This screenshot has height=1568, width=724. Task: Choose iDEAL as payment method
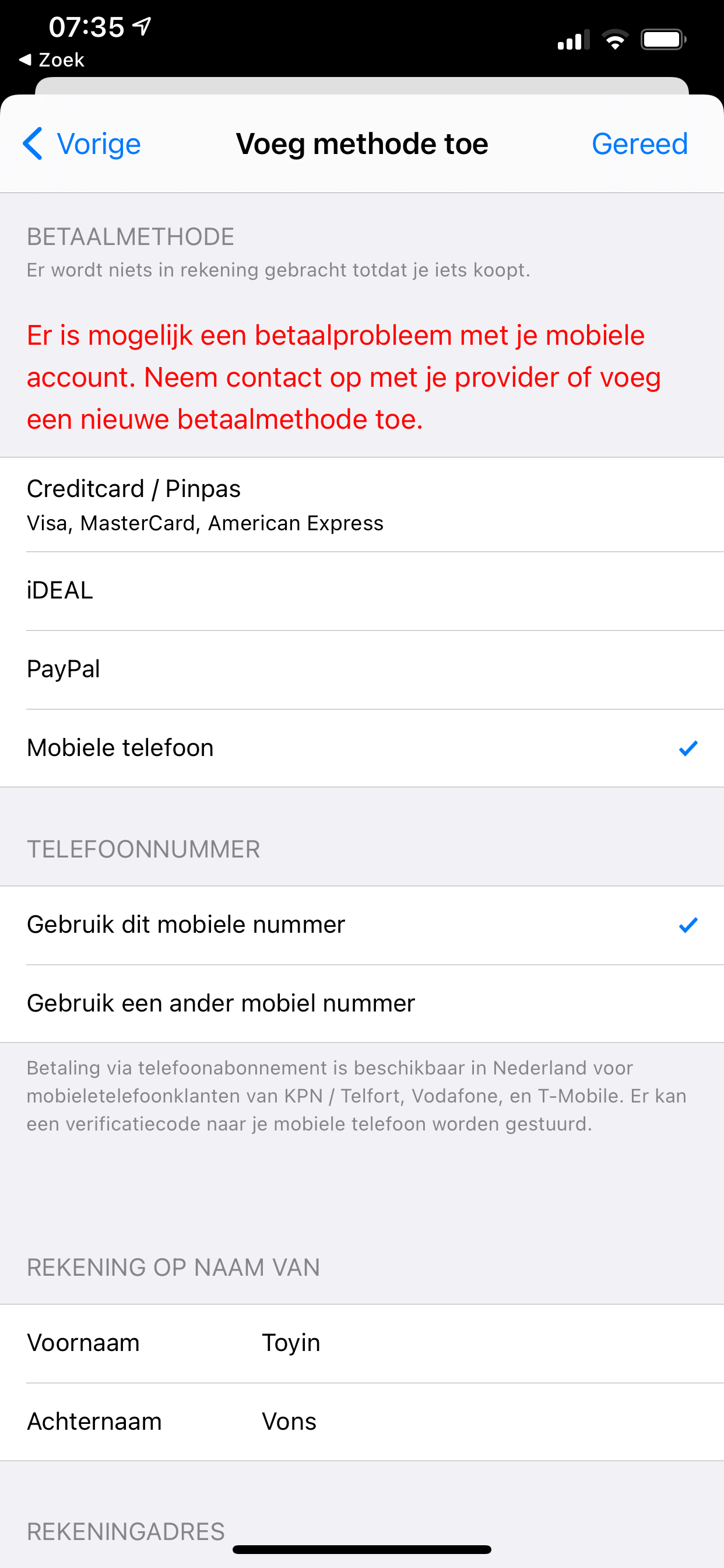(362, 591)
